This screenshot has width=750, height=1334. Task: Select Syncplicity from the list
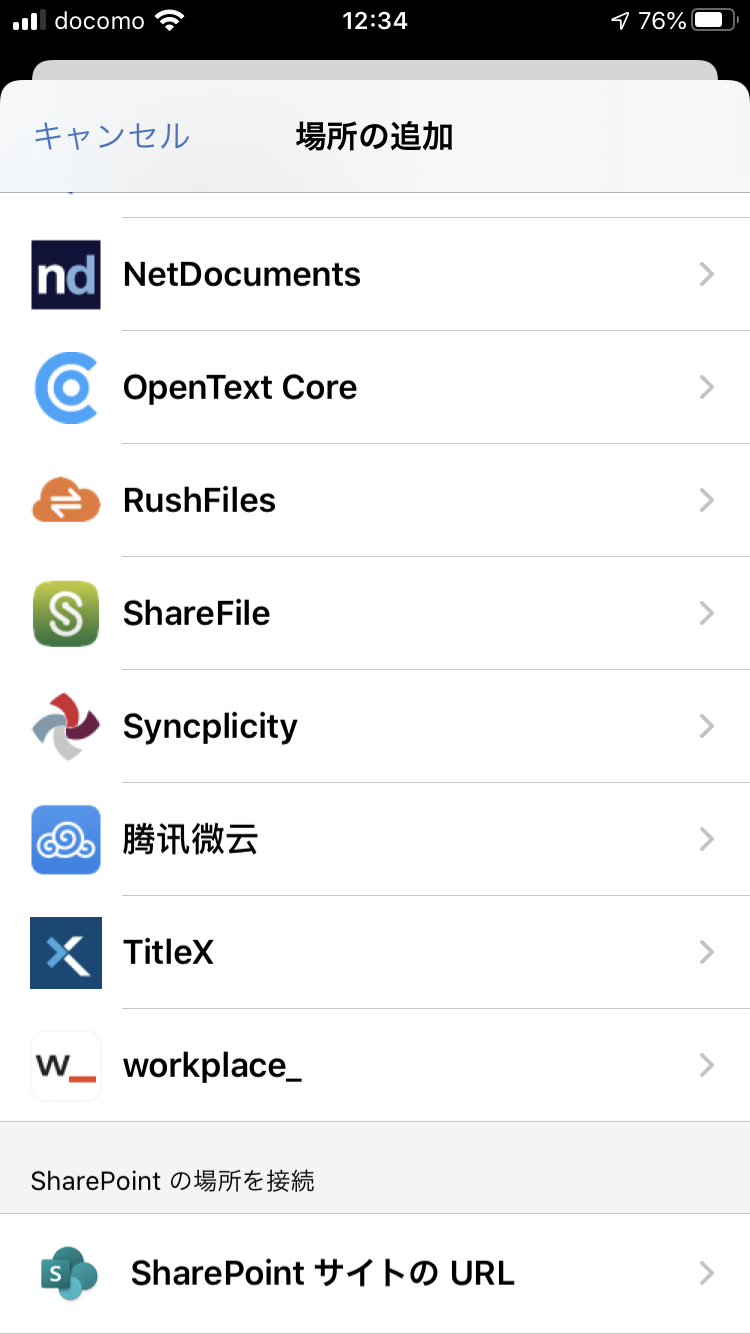tap(375, 726)
